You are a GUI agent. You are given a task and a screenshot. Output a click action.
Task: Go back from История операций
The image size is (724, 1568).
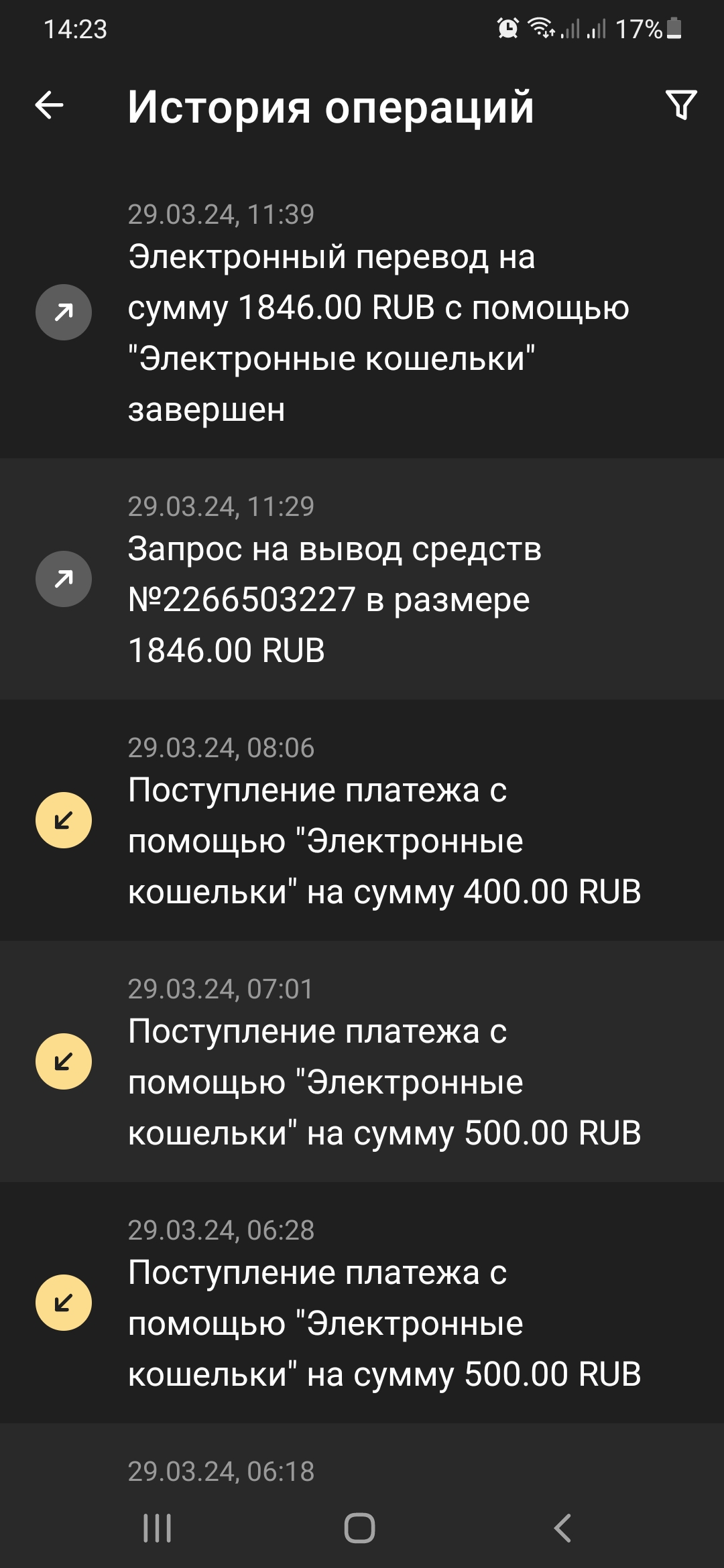[x=50, y=105]
